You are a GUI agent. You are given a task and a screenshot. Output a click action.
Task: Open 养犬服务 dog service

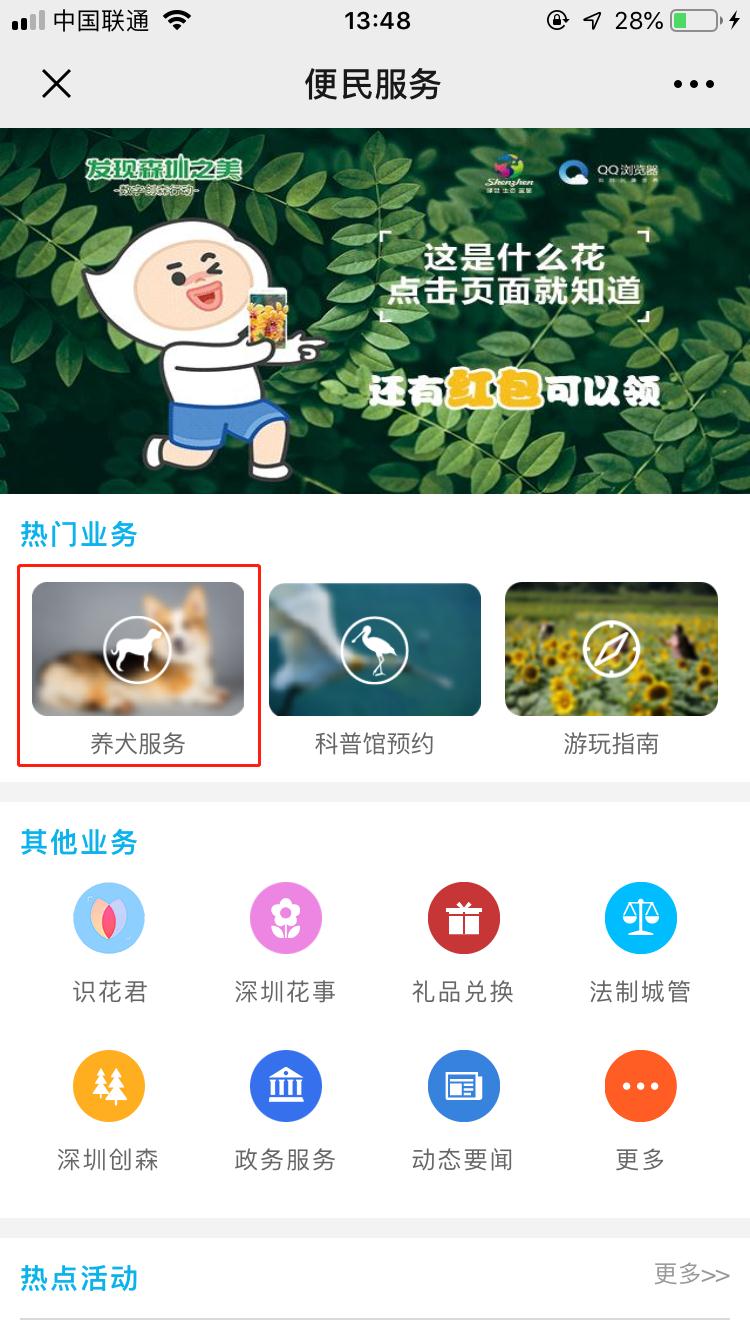138,665
